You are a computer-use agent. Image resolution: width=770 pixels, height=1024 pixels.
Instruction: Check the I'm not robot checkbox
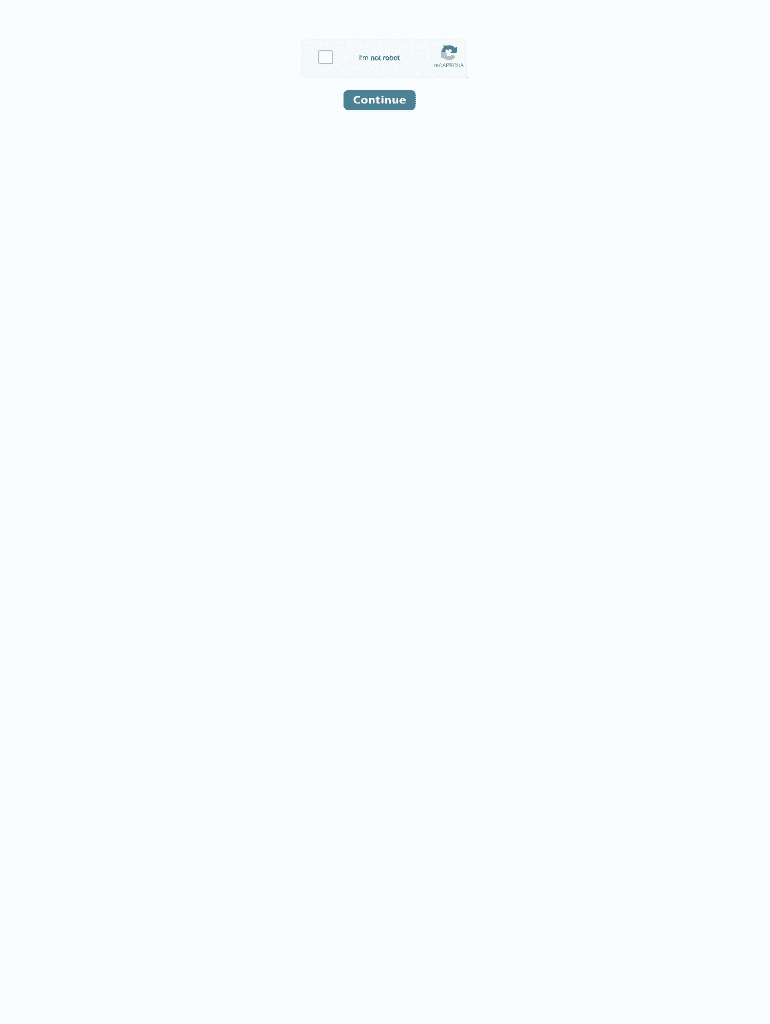pos(325,57)
